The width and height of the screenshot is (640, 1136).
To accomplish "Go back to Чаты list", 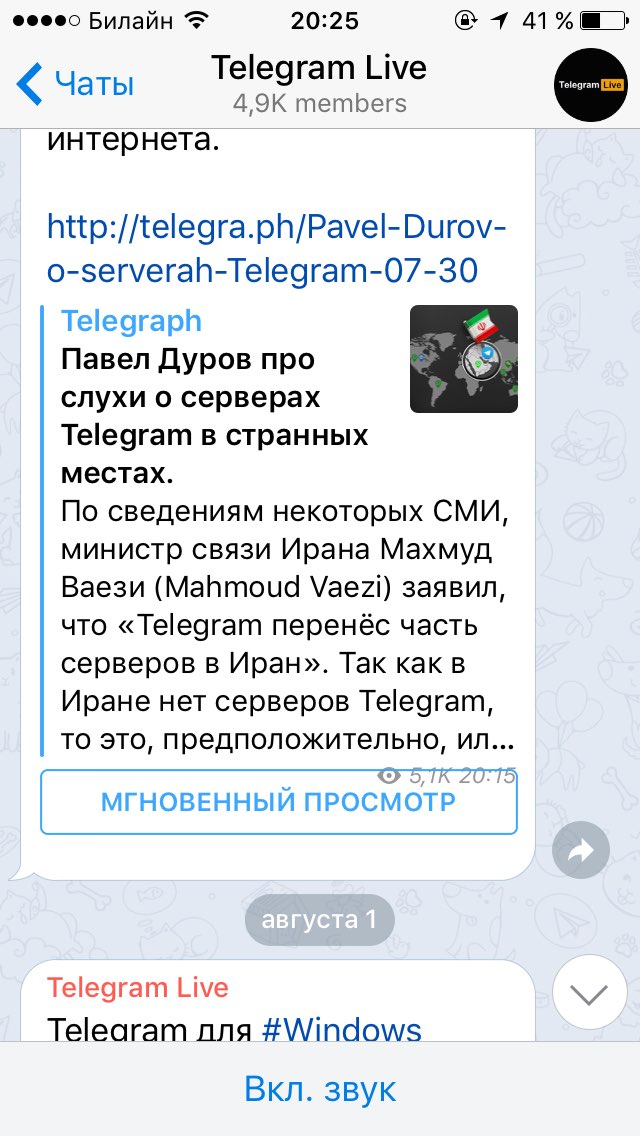I will (76, 84).
